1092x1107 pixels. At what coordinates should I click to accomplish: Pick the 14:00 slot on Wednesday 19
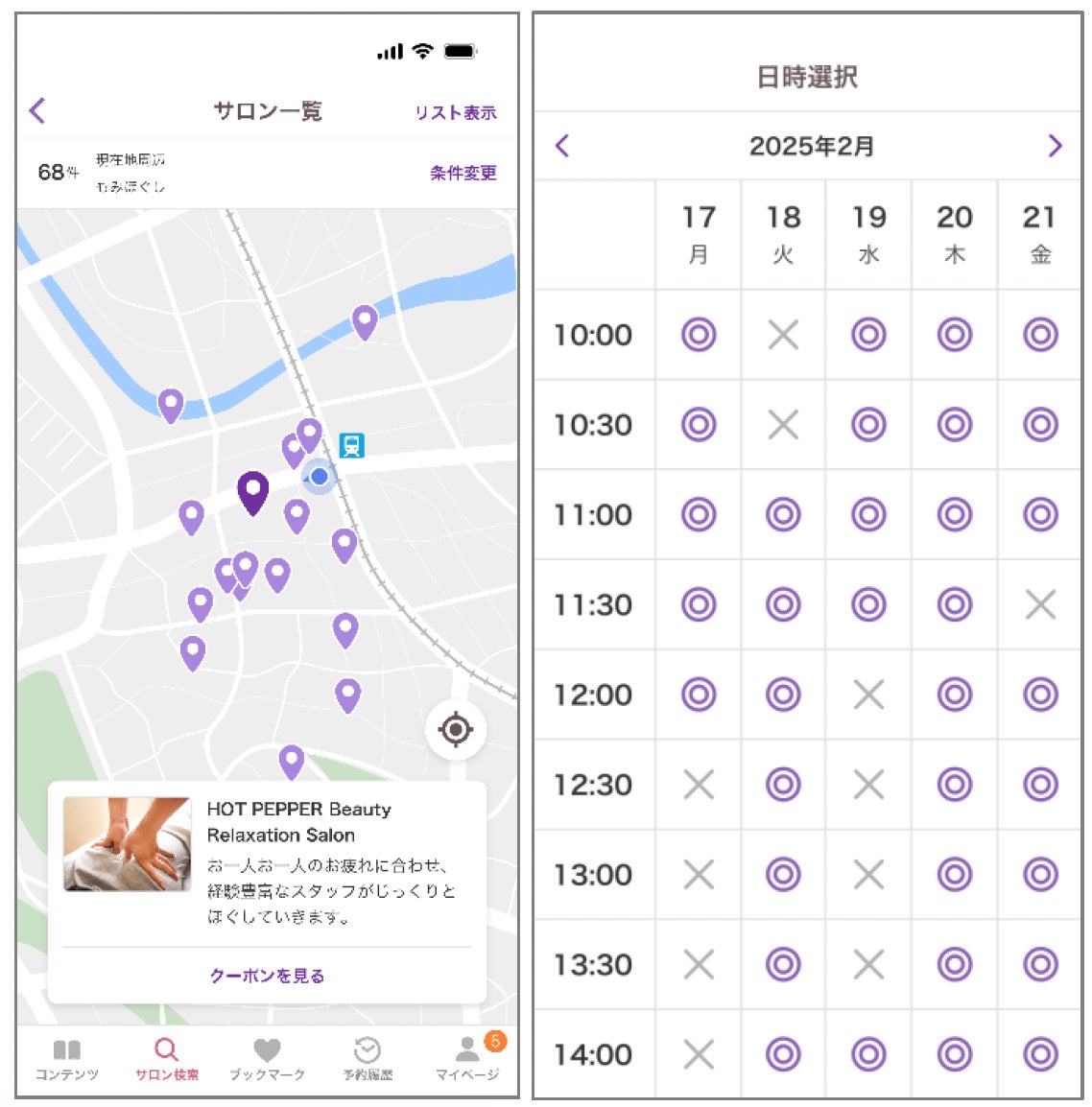pos(868,1054)
